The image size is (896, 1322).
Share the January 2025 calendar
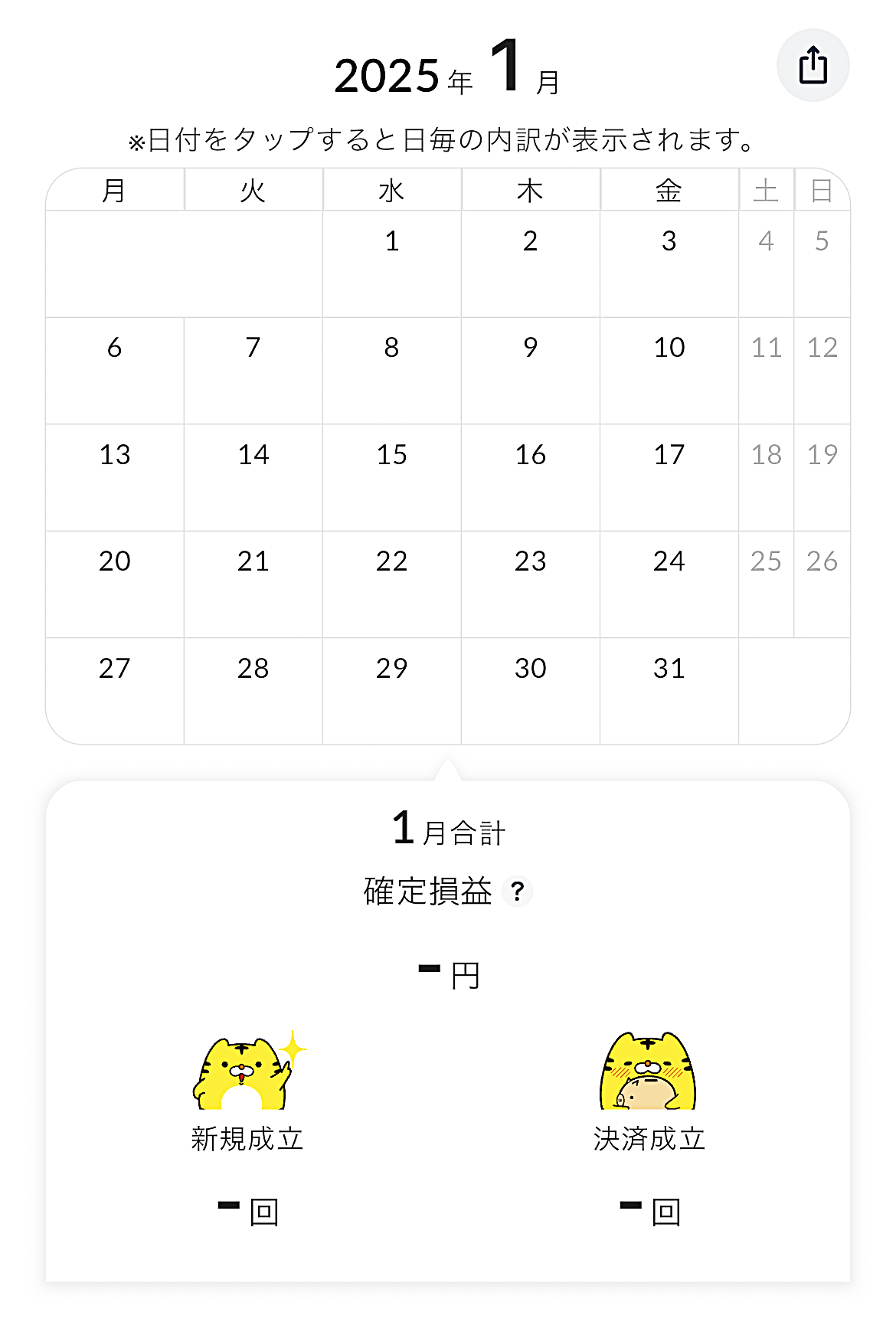pyautogui.click(x=813, y=65)
